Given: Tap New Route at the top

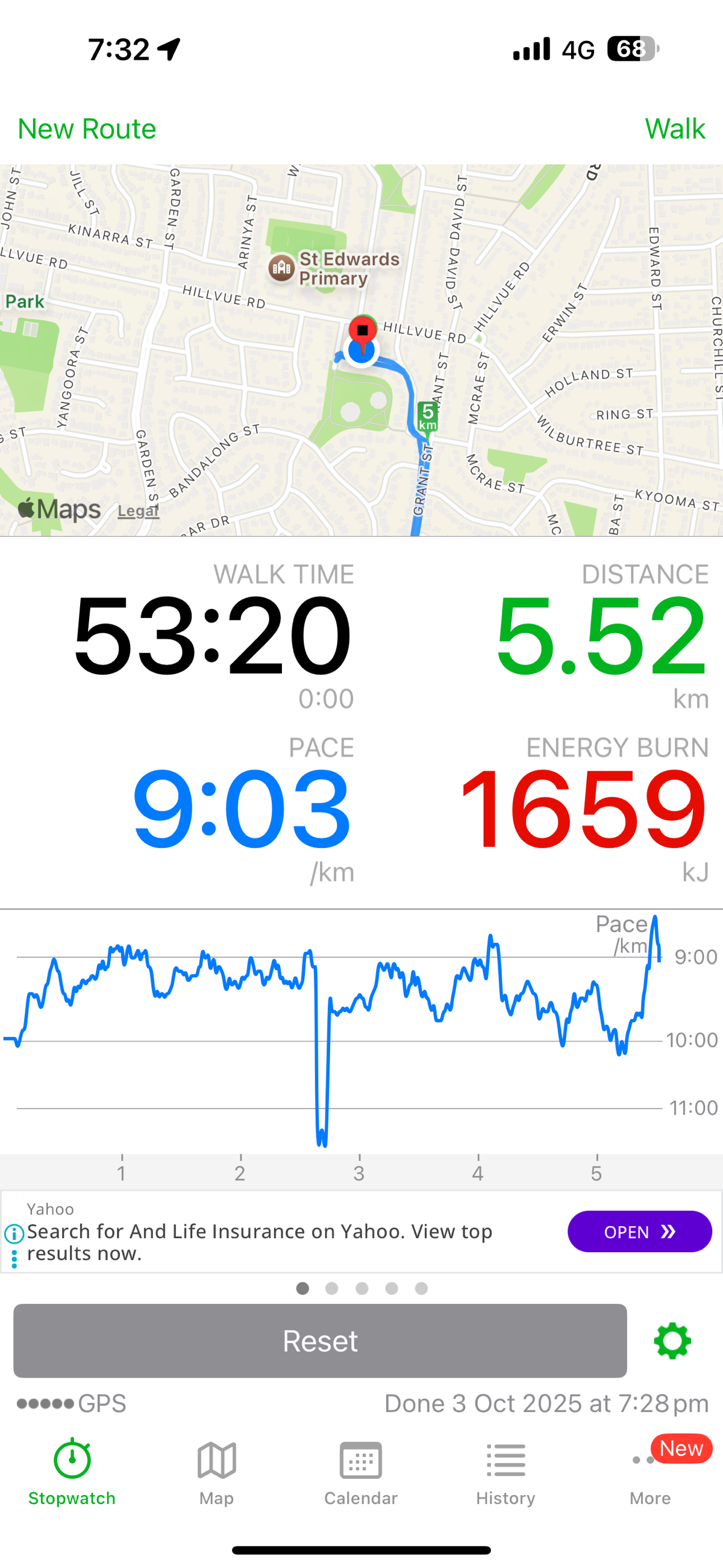Looking at the screenshot, I should click(87, 129).
